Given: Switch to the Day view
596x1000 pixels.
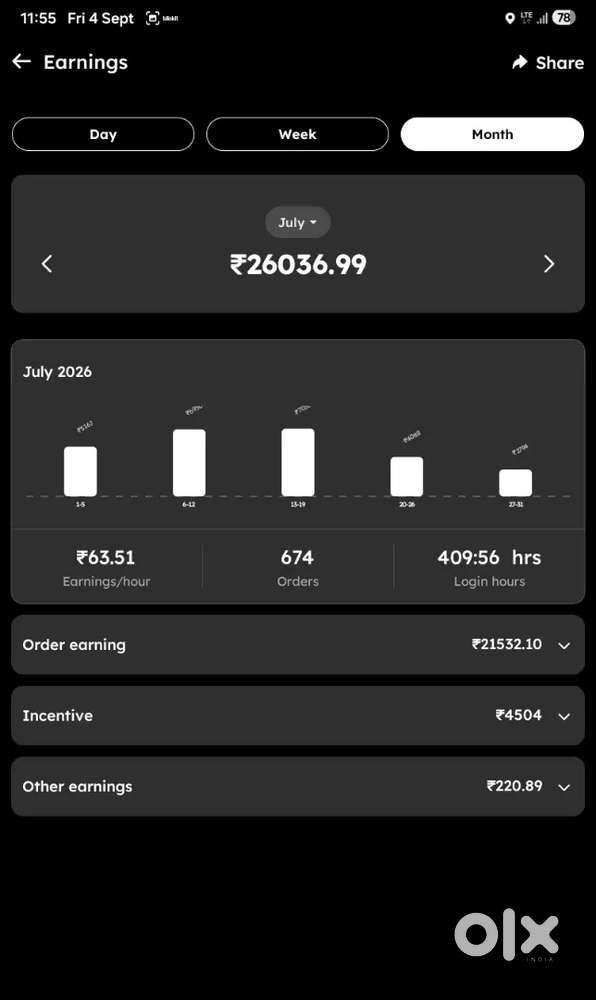Looking at the screenshot, I should click(x=103, y=134).
